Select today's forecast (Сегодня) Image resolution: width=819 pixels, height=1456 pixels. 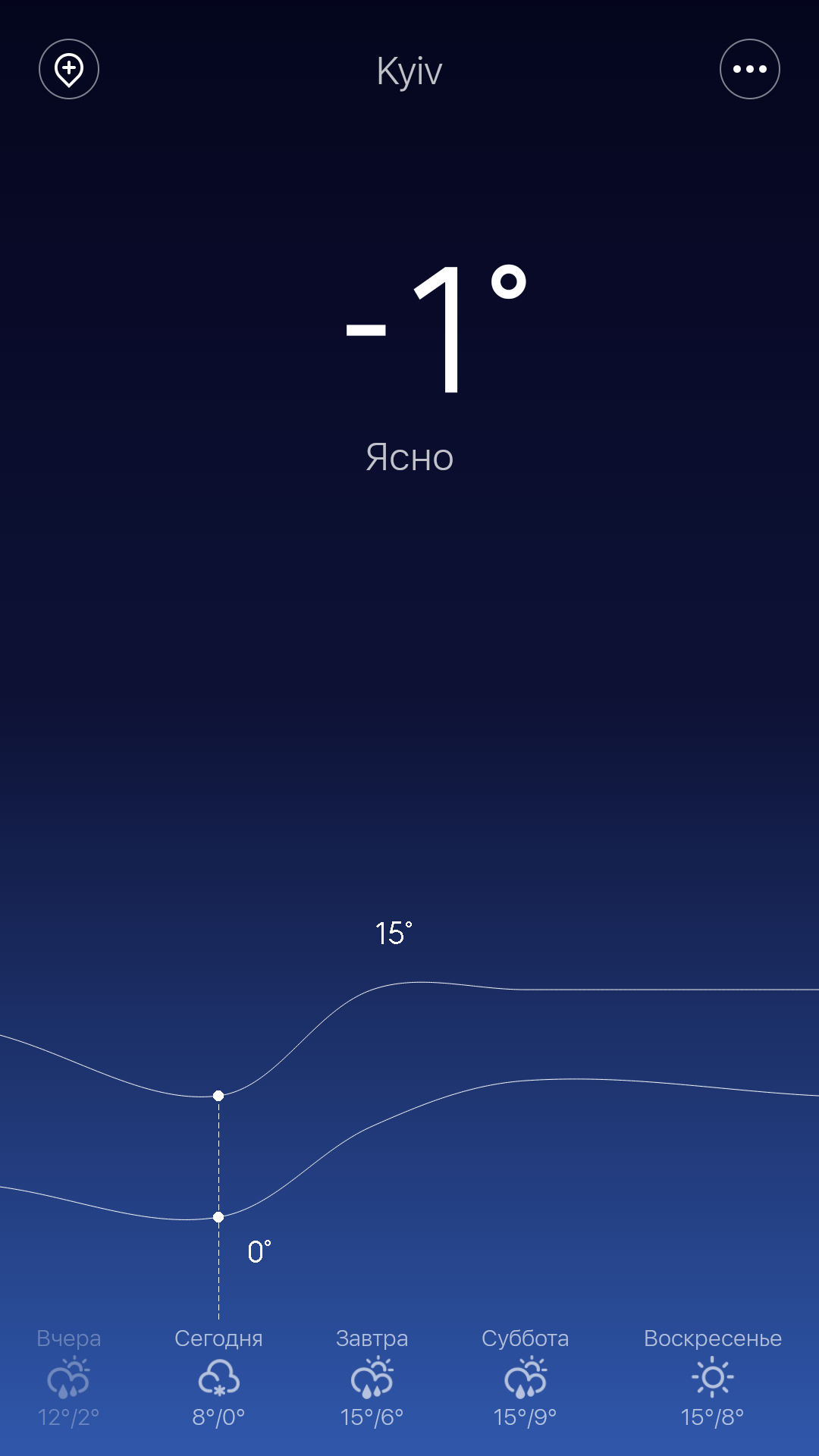pyautogui.click(x=218, y=1378)
